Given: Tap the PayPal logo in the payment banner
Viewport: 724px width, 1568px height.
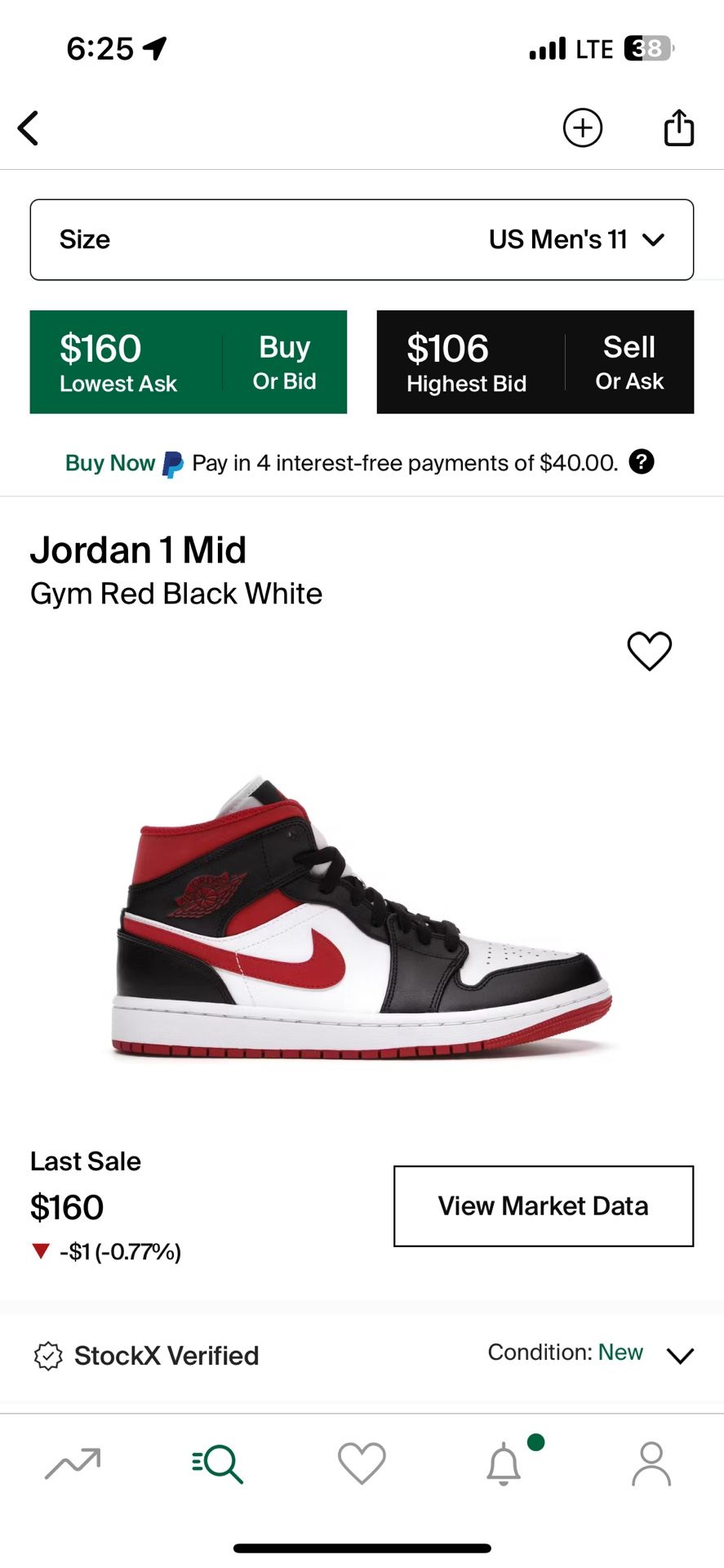Looking at the screenshot, I should pos(171,462).
